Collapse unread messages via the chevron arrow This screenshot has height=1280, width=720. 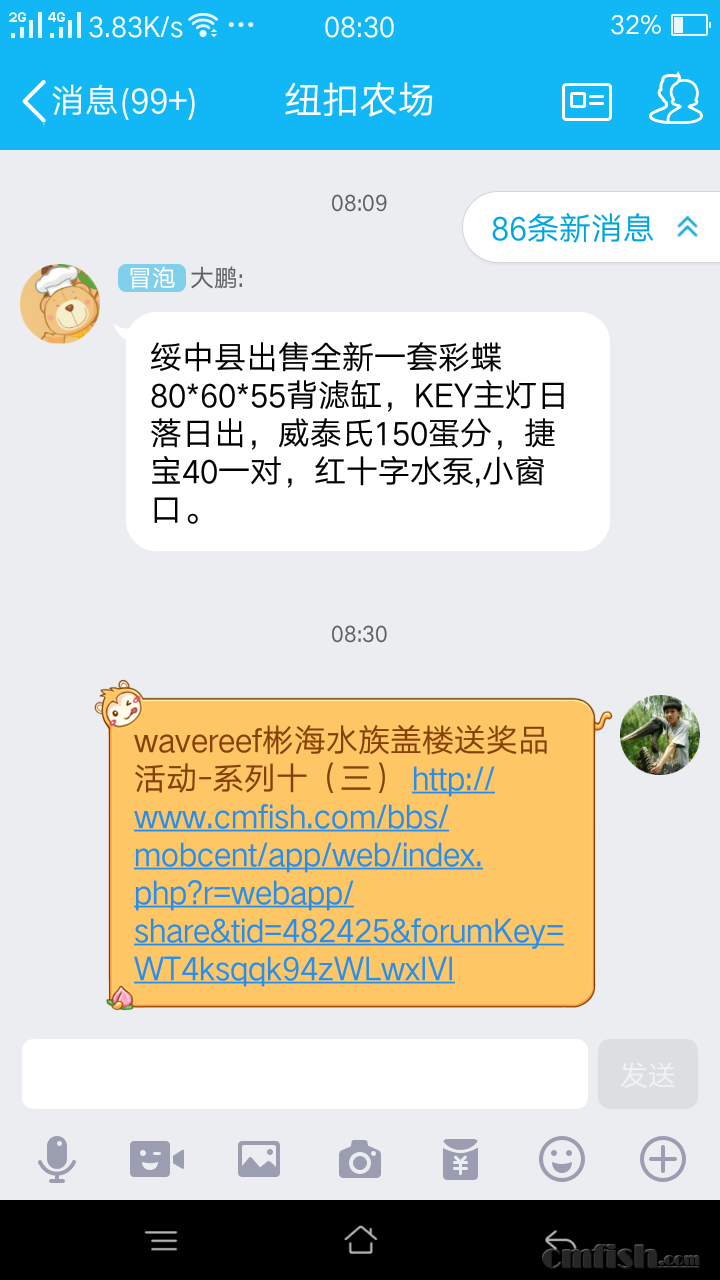click(x=686, y=228)
